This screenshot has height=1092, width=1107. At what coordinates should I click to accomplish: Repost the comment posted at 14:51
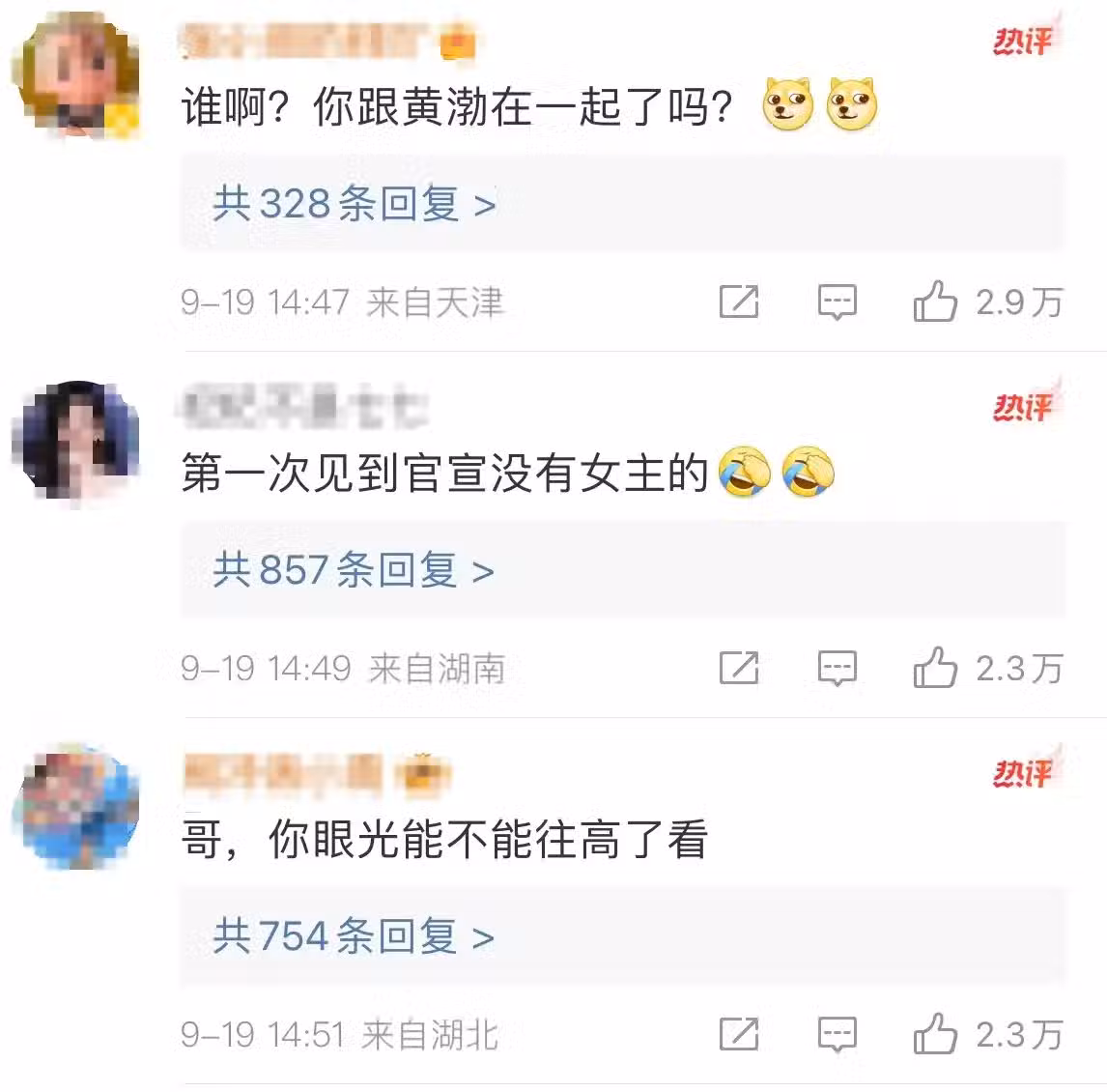pyautogui.click(x=739, y=1034)
